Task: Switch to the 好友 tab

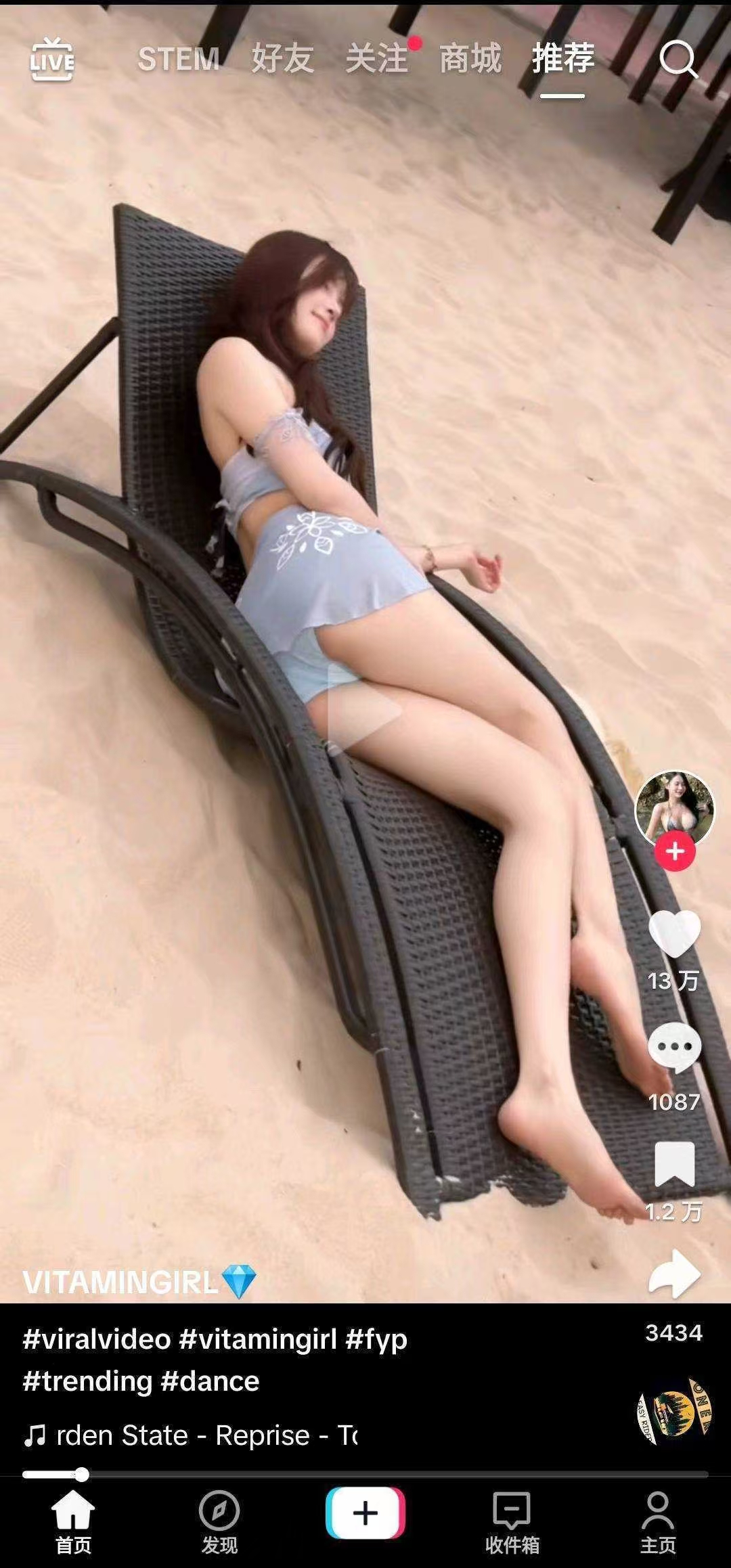Action: (x=282, y=59)
